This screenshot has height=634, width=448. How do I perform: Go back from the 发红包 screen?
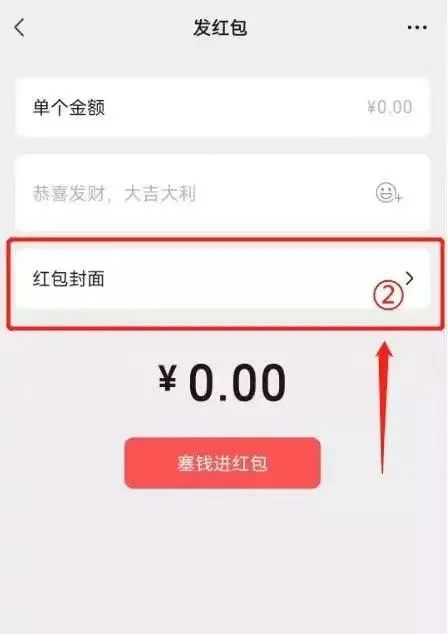[19, 28]
